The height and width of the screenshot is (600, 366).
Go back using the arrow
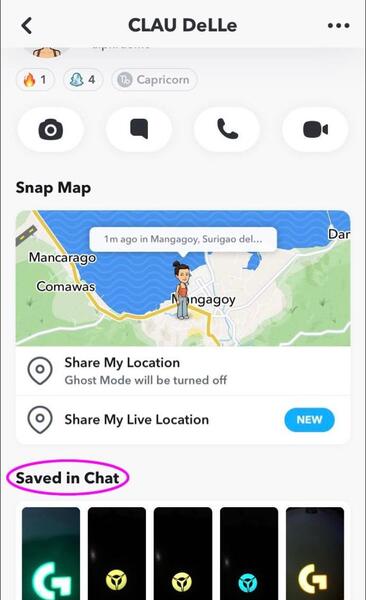pyautogui.click(x=27, y=26)
